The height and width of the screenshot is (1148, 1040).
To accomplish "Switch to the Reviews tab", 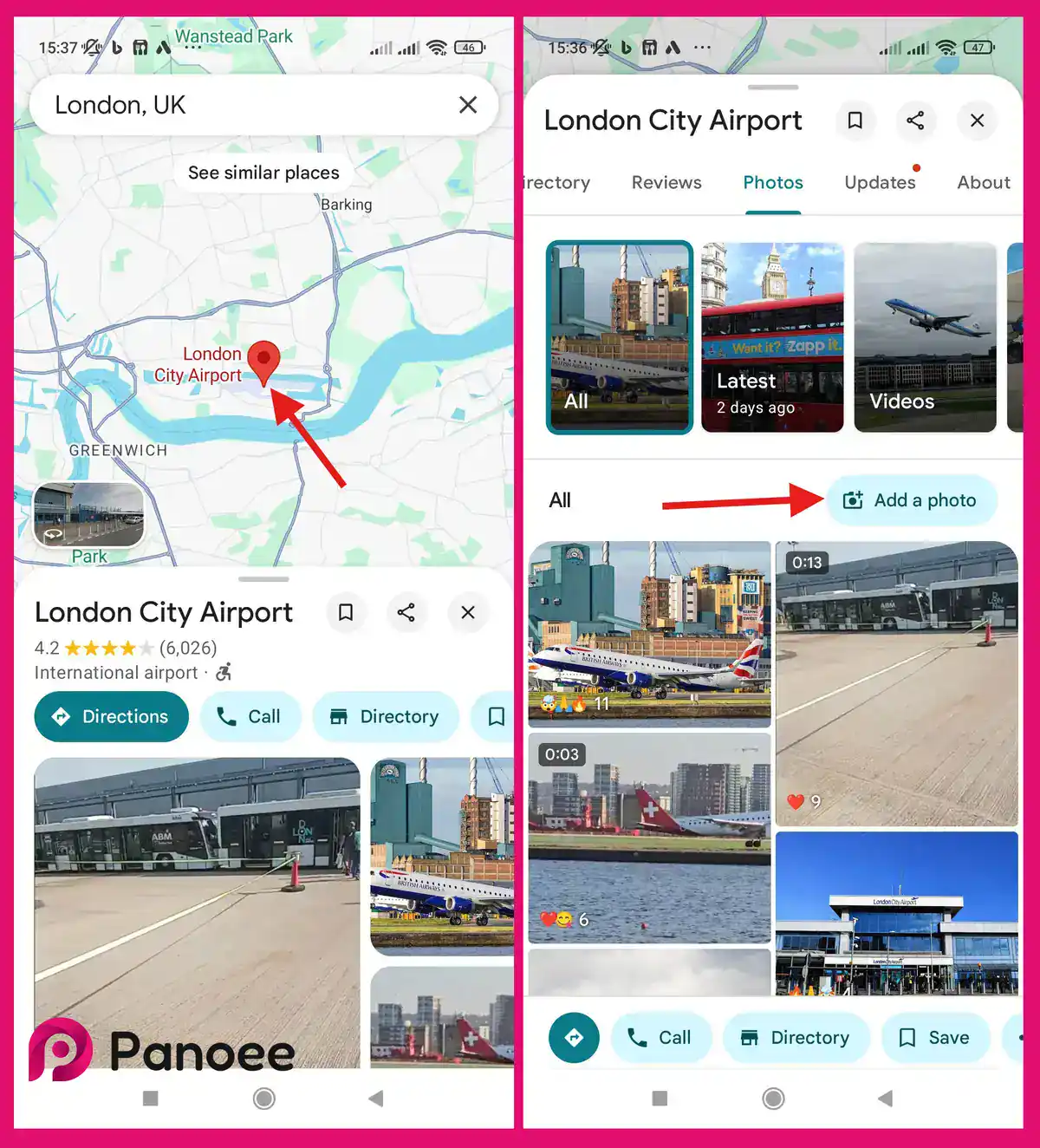I will (666, 182).
